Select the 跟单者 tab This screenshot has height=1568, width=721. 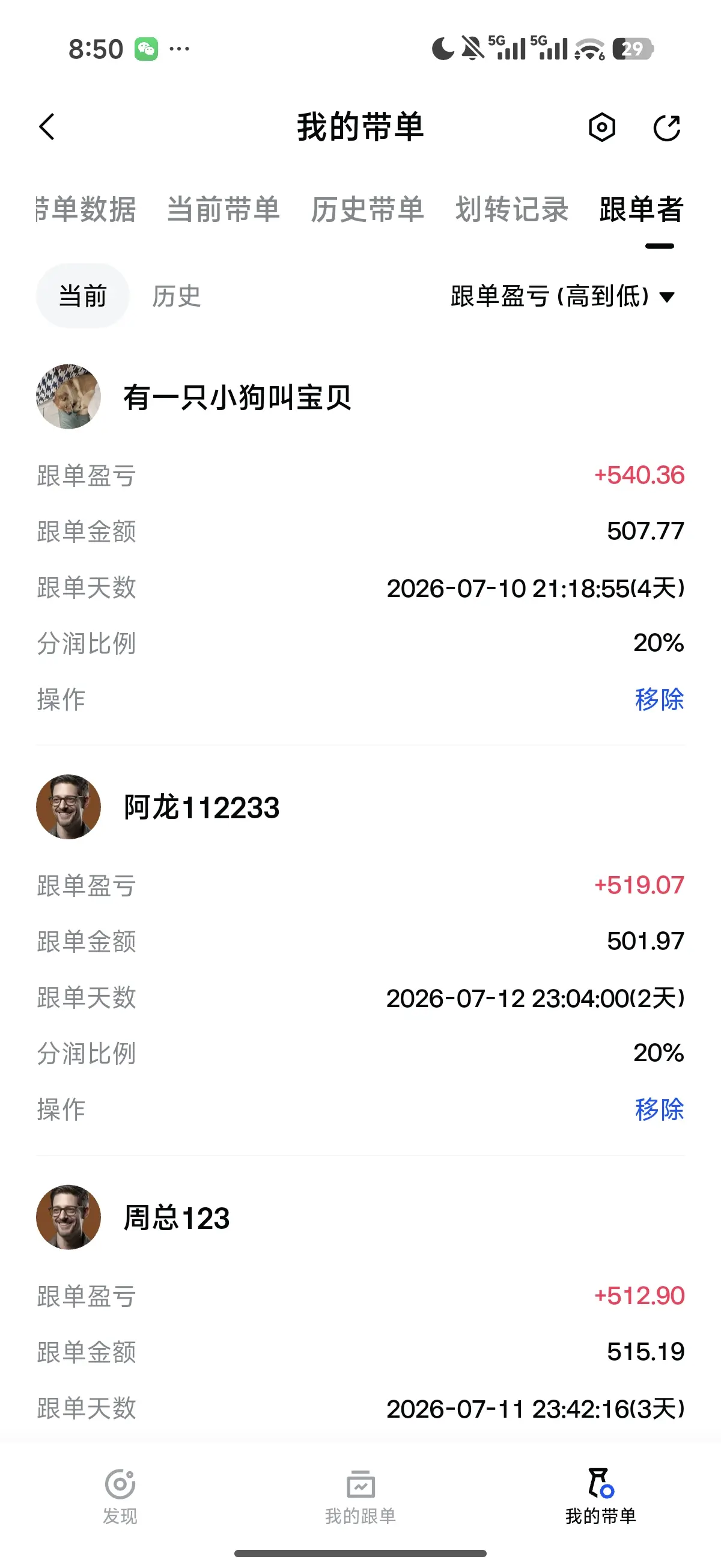[x=641, y=209]
